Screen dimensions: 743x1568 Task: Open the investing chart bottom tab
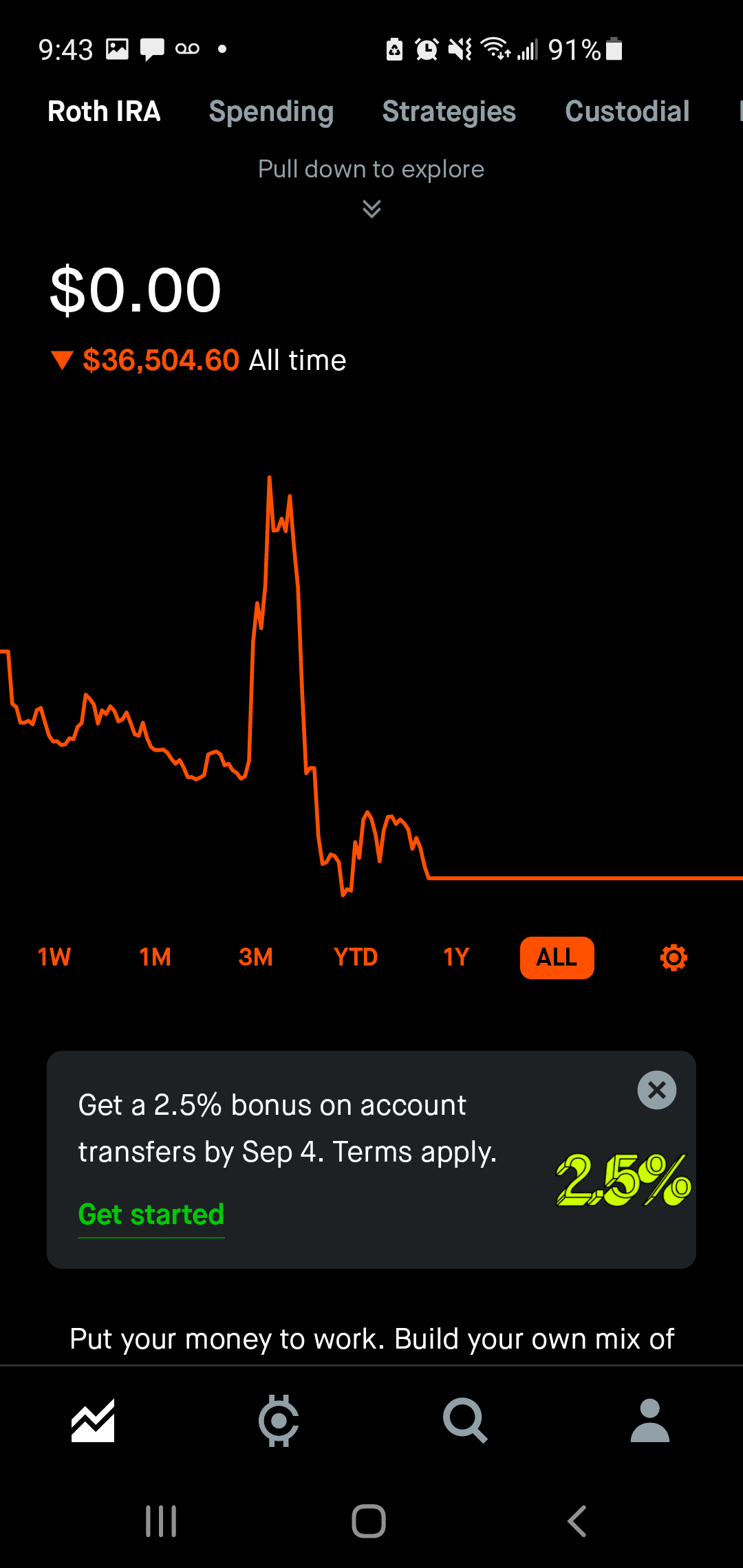93,1420
